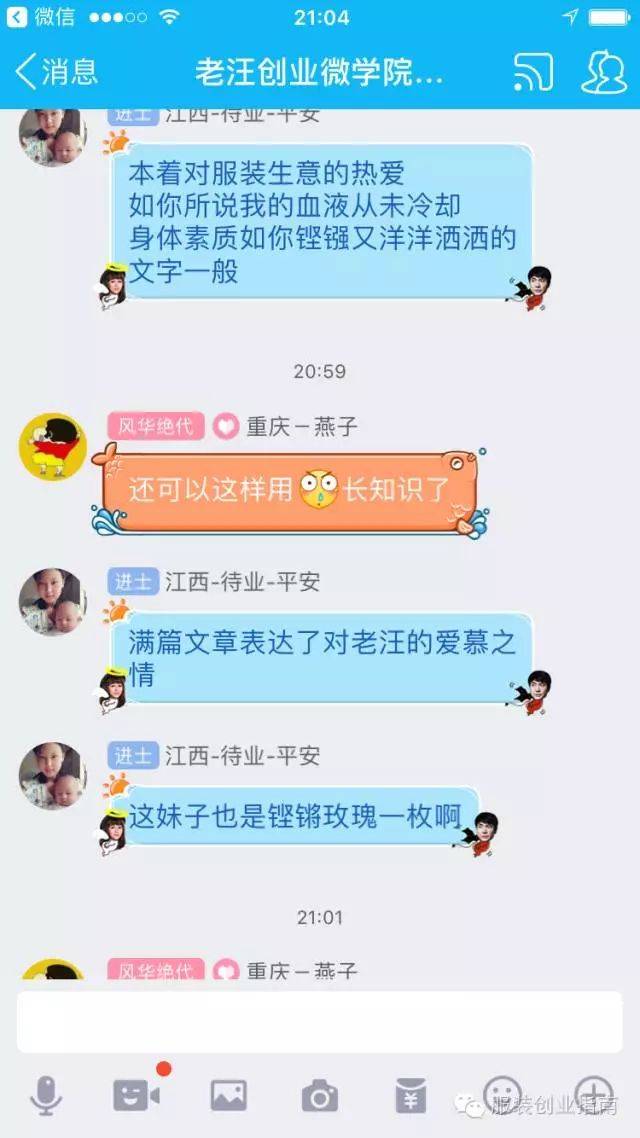Start voice input with microphone

(x=46, y=1095)
